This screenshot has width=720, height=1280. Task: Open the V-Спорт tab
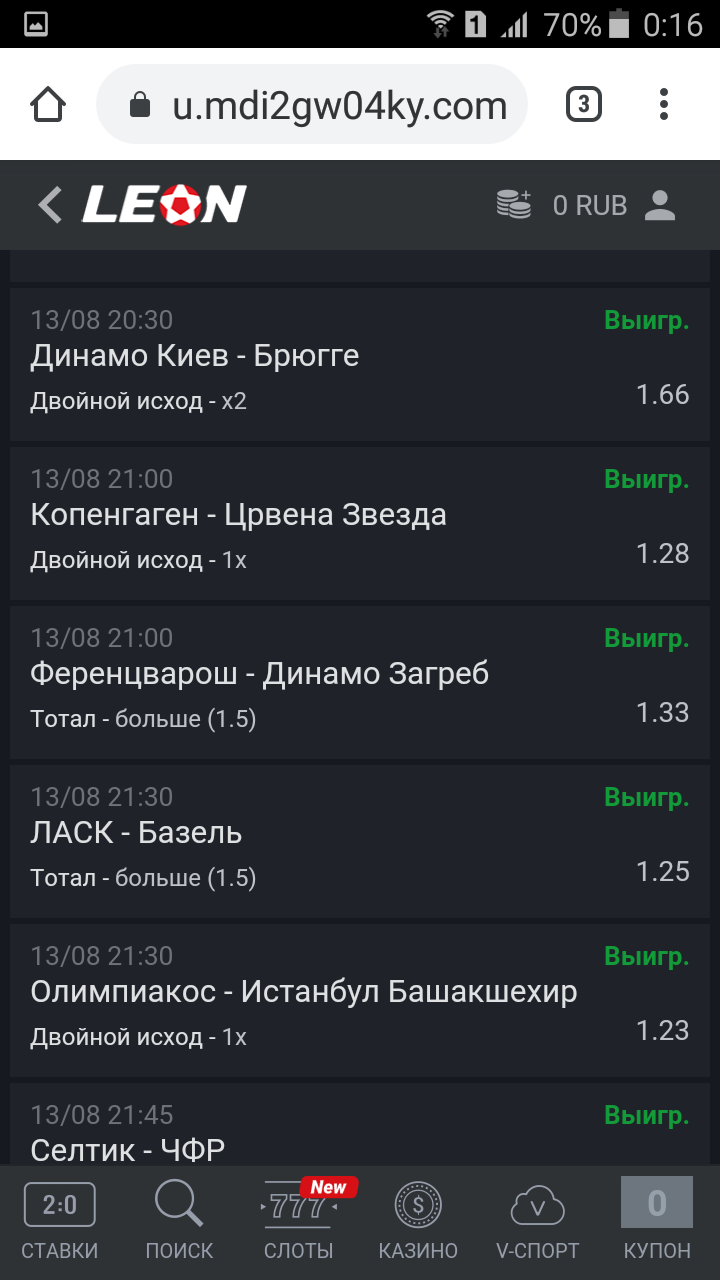[537, 1222]
